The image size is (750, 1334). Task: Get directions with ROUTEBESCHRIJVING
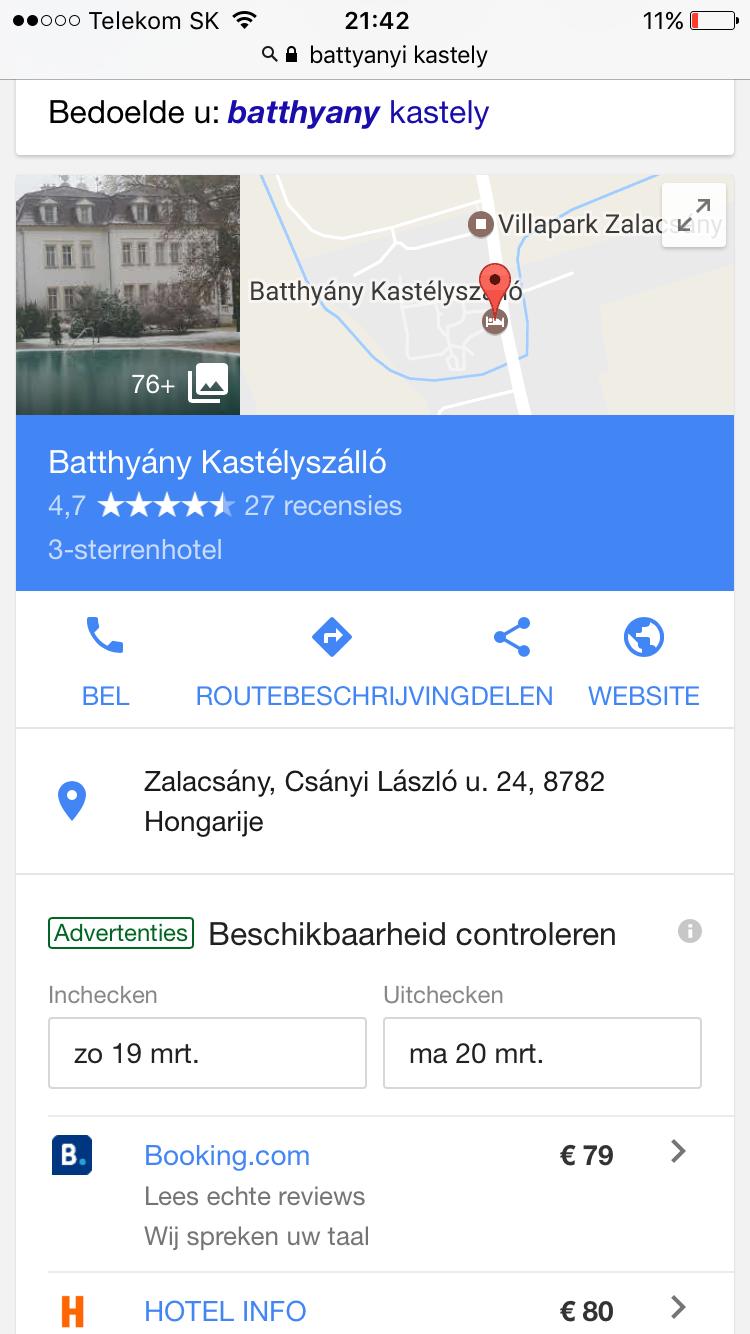[x=331, y=661]
